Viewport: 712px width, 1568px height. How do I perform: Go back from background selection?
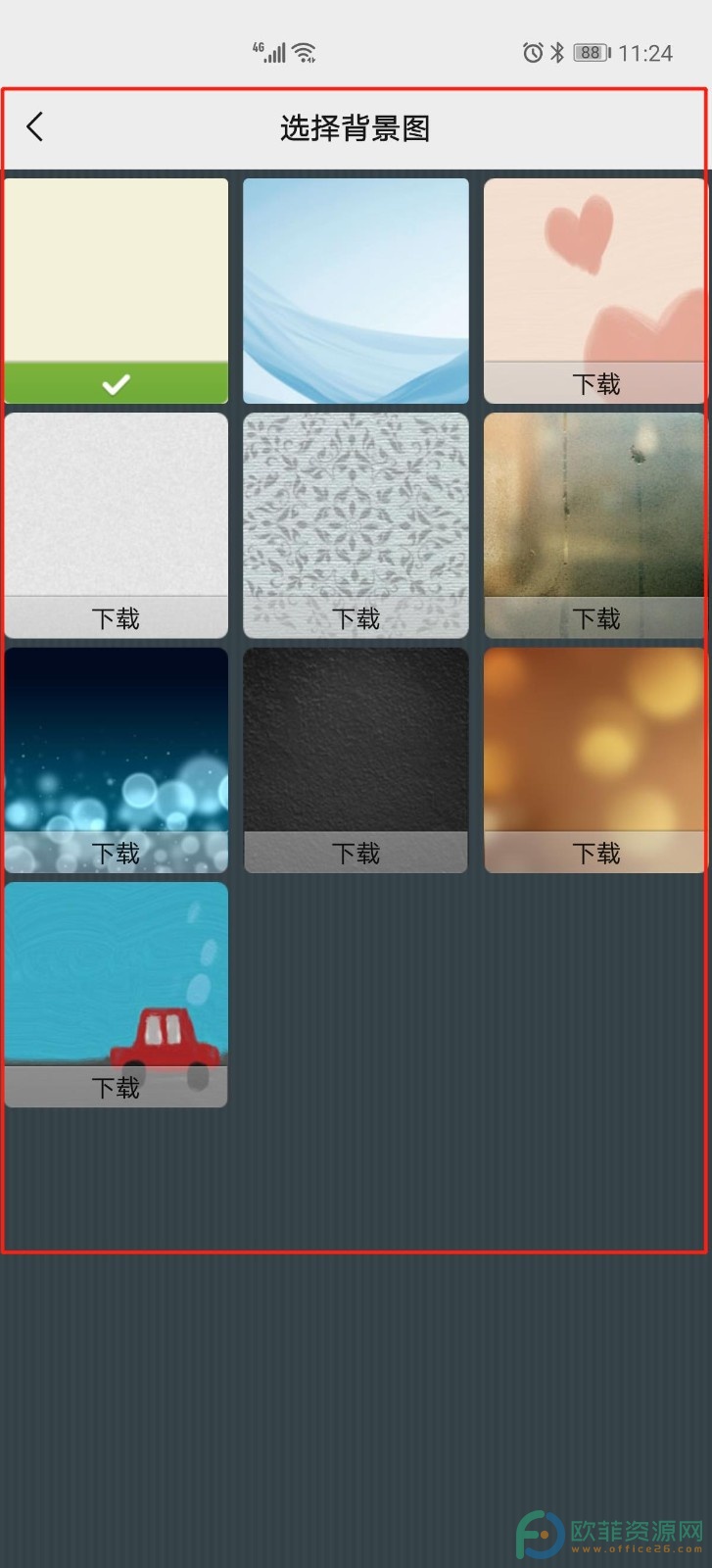(x=35, y=127)
